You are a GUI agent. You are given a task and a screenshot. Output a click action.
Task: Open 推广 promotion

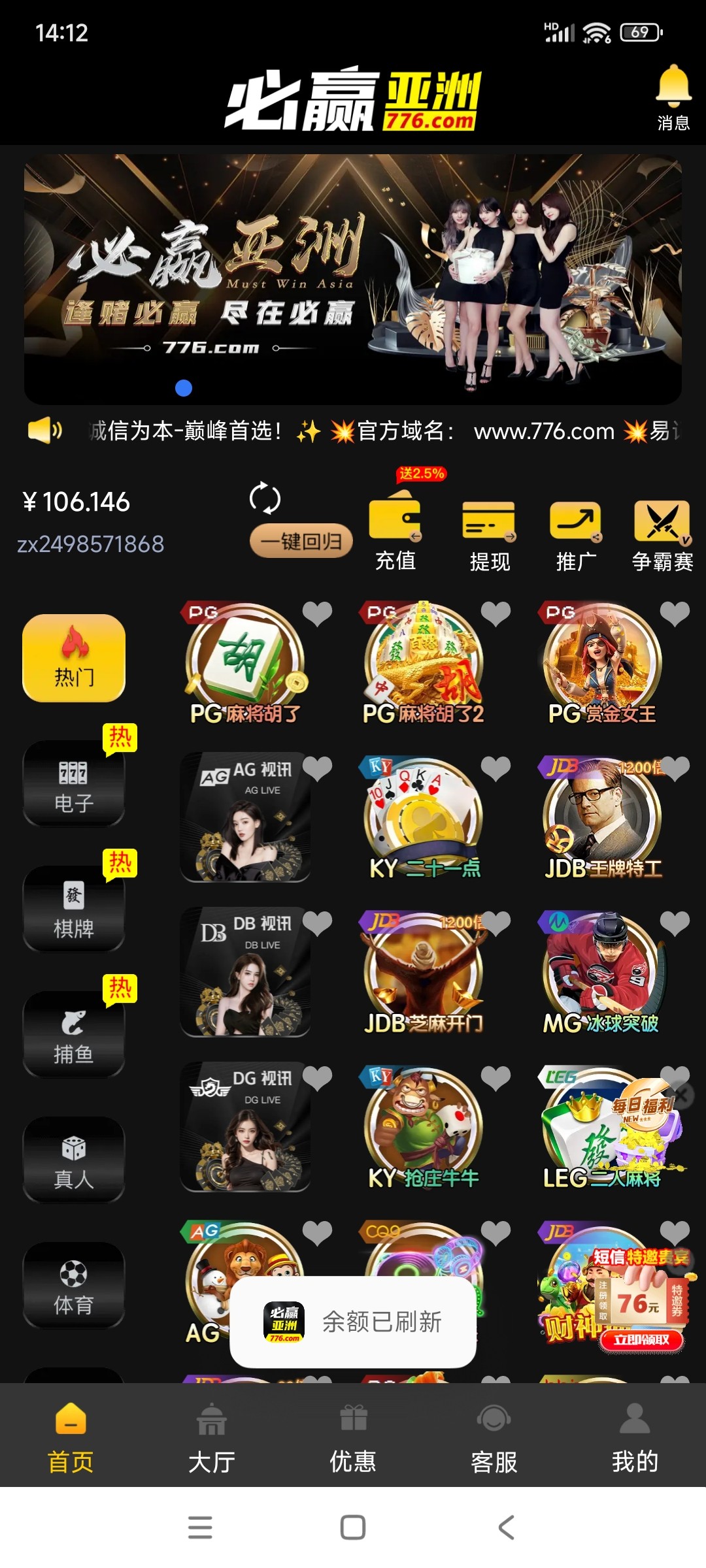pos(575,532)
